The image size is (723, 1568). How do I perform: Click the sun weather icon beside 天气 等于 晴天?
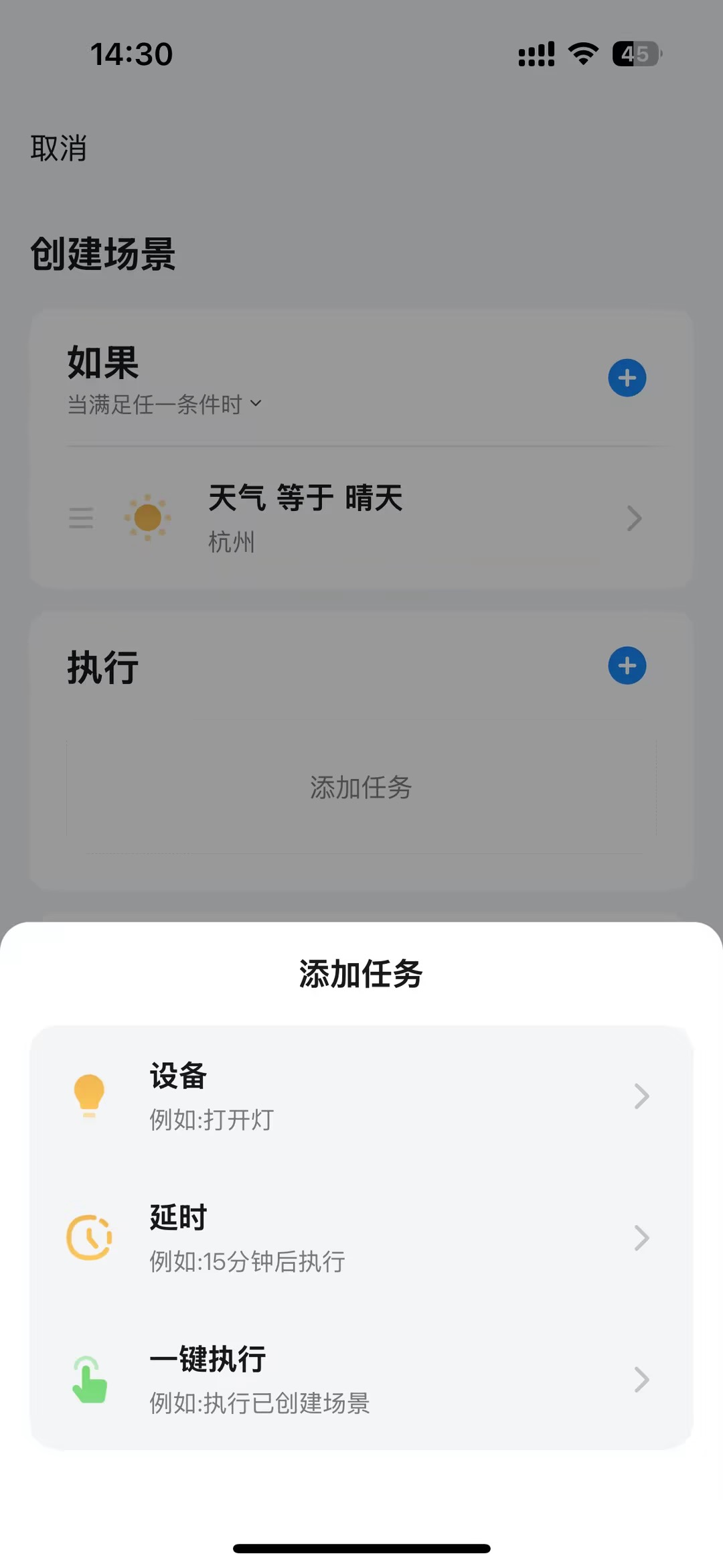pyautogui.click(x=149, y=518)
